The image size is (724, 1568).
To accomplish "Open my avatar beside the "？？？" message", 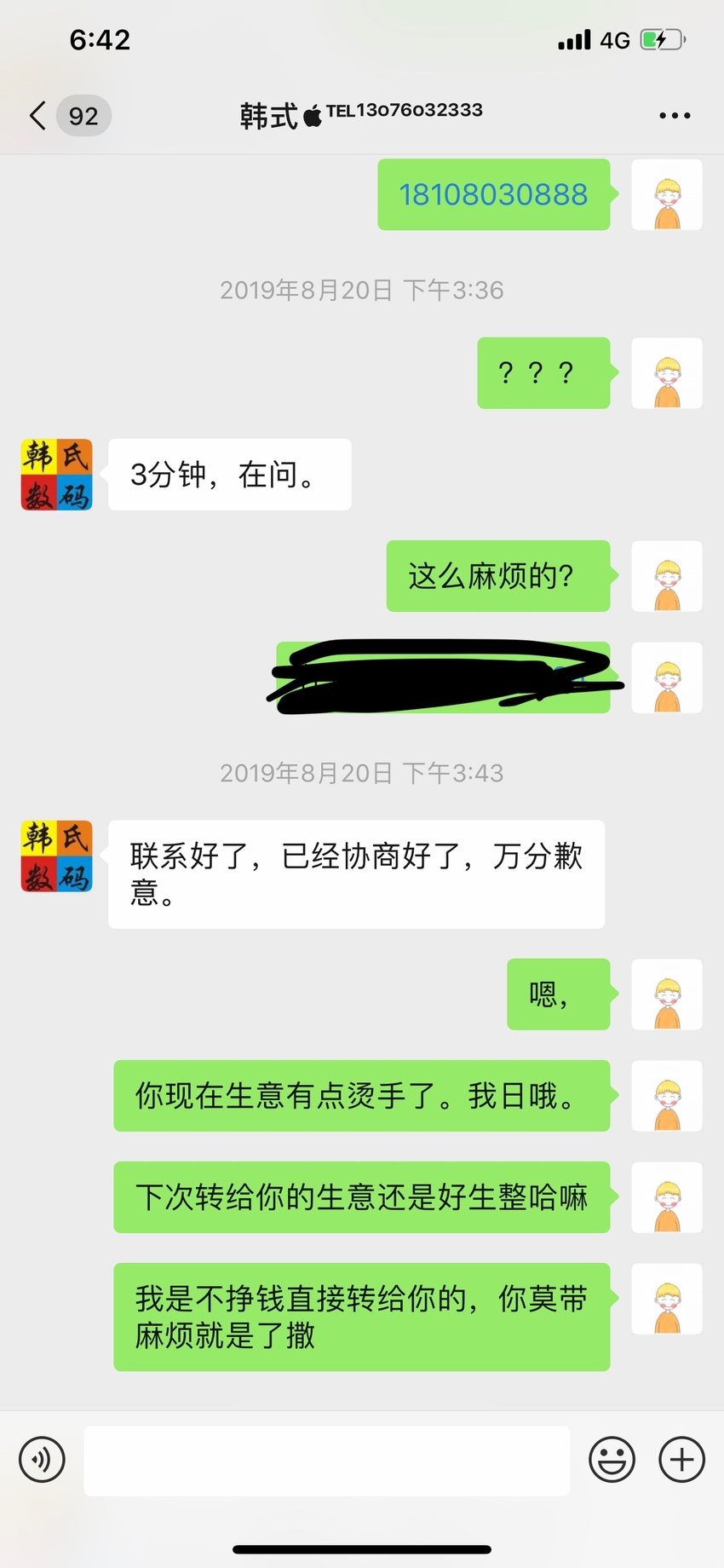I will click(x=667, y=373).
